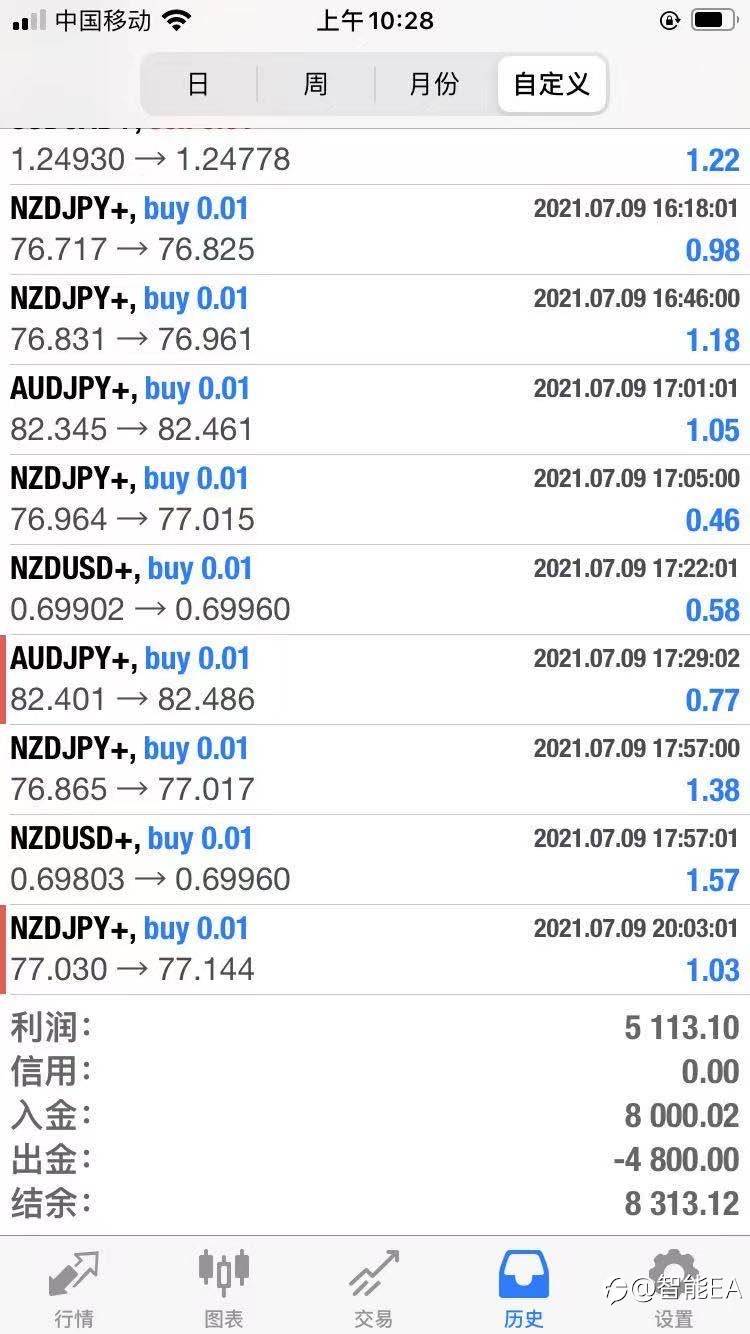View AUDJPY+ trade closed at 17:01:01
This screenshot has height=1334, width=750.
tap(375, 410)
